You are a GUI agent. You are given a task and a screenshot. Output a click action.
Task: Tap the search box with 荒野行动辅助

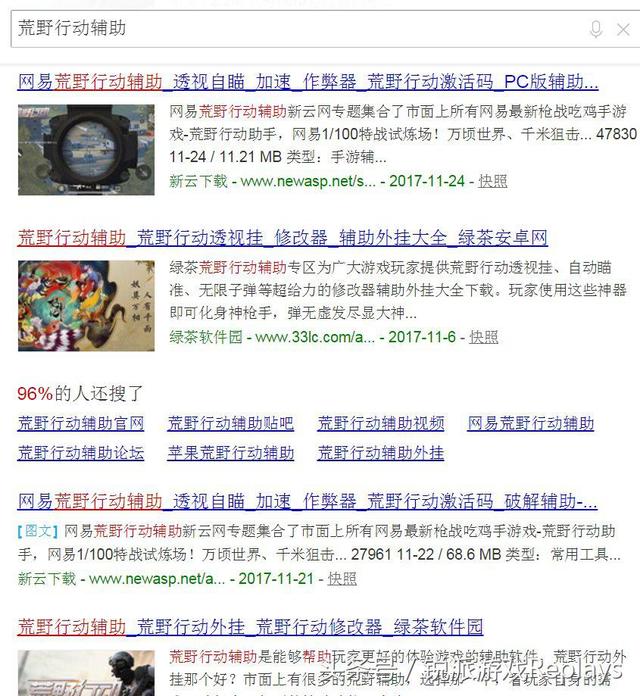tap(290, 29)
